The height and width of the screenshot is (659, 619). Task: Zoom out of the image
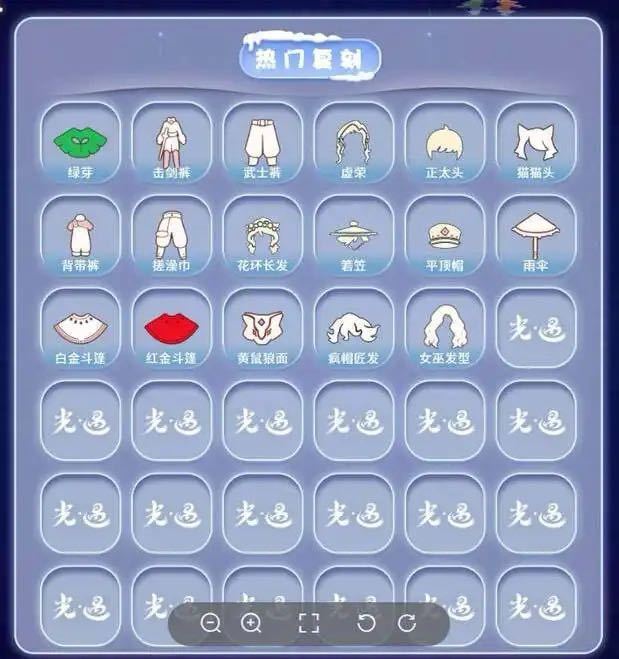click(x=211, y=623)
